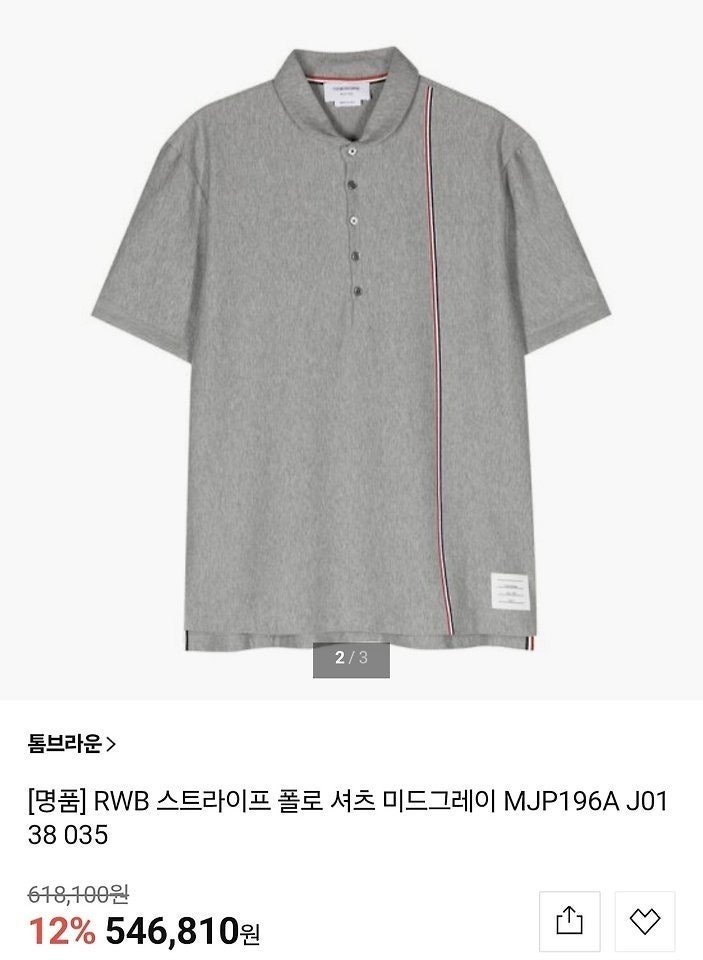The image size is (703, 960).
Task: Add the product to wishlist with the heart icon
Action: (x=645, y=921)
